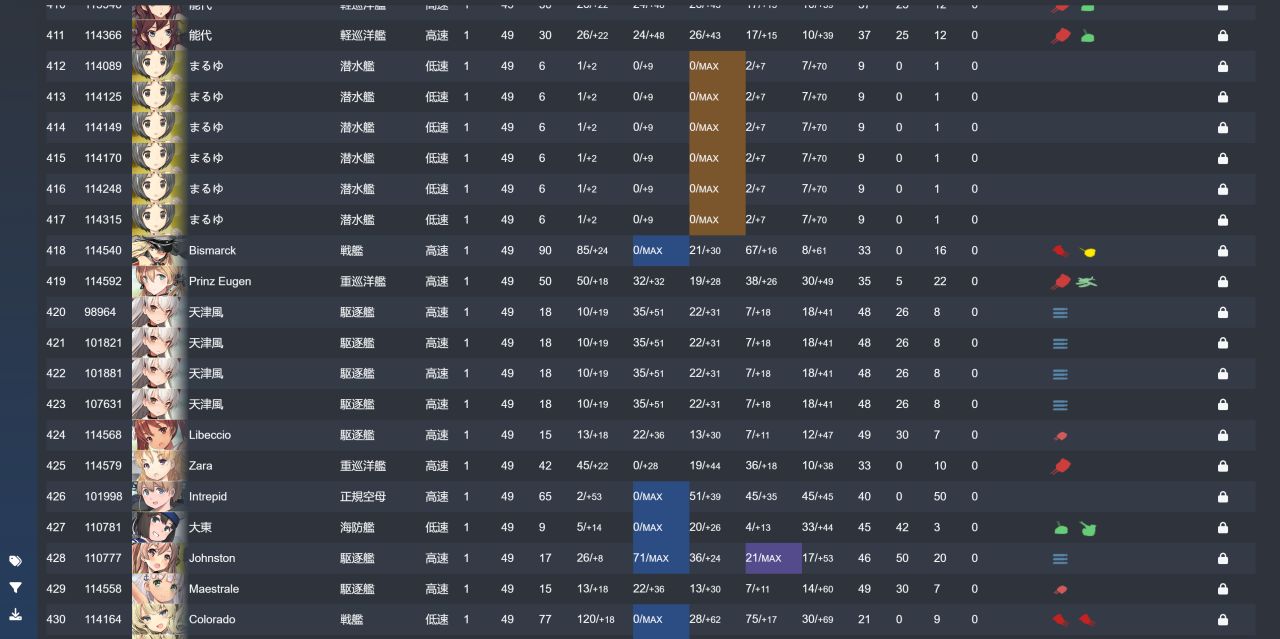
Task: Open the Intrepid ship row
Action: click(207, 497)
